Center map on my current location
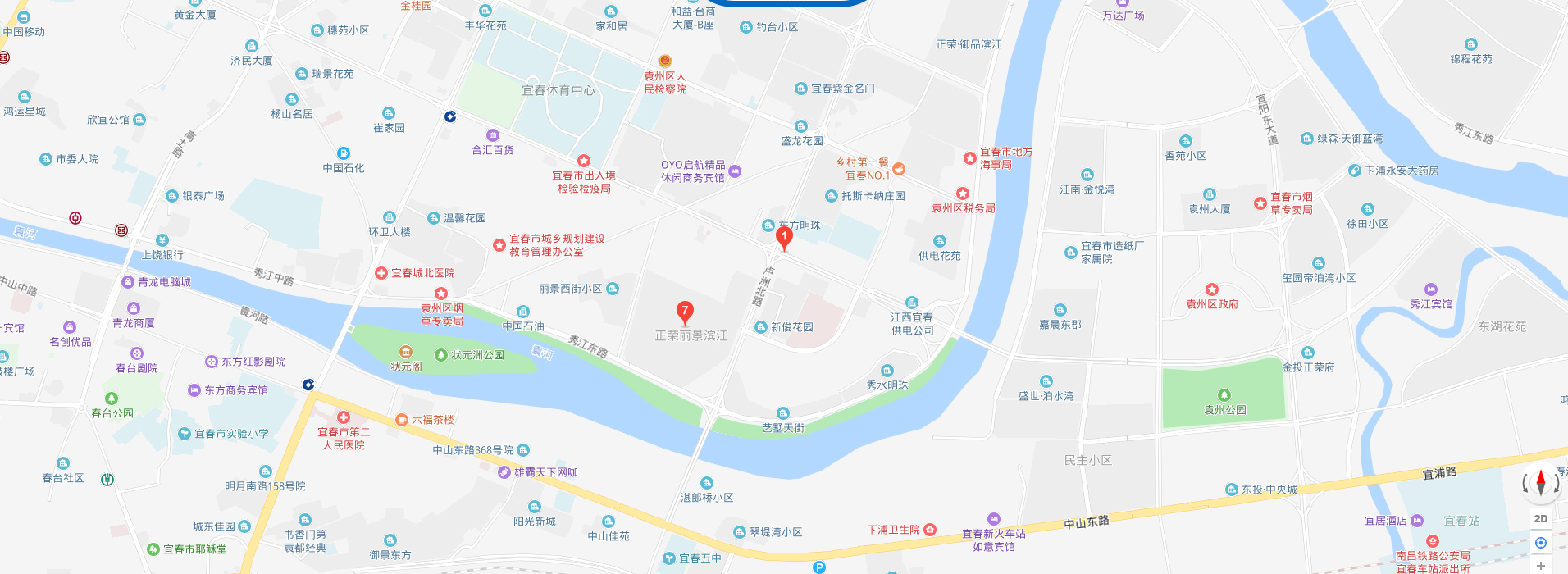This screenshot has height=574, width=1568. click(x=1541, y=543)
